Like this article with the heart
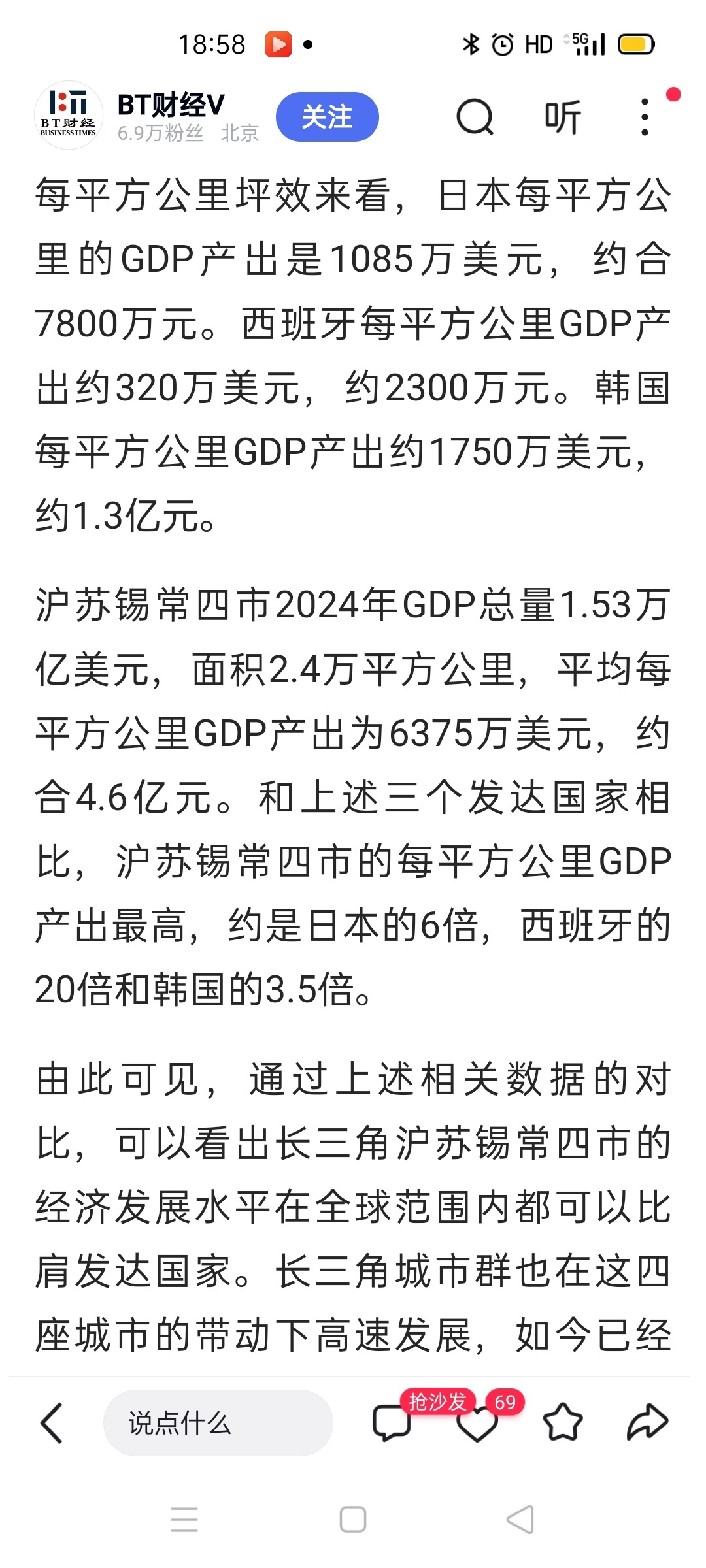Screen dimensions: 706x1568 [x=477, y=1424]
